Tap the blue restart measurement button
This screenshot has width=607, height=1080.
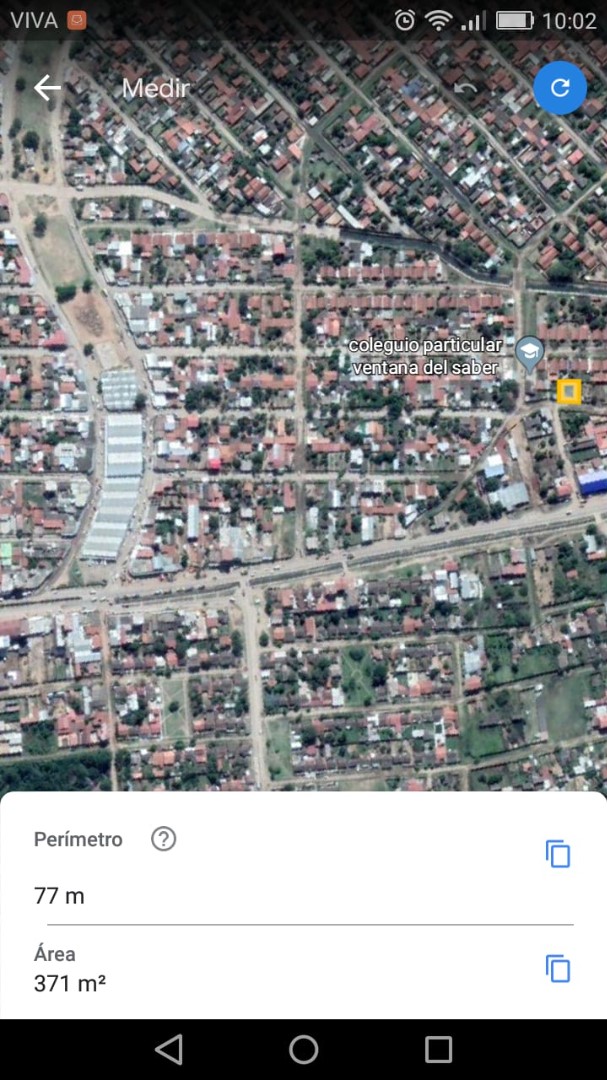[x=560, y=88]
